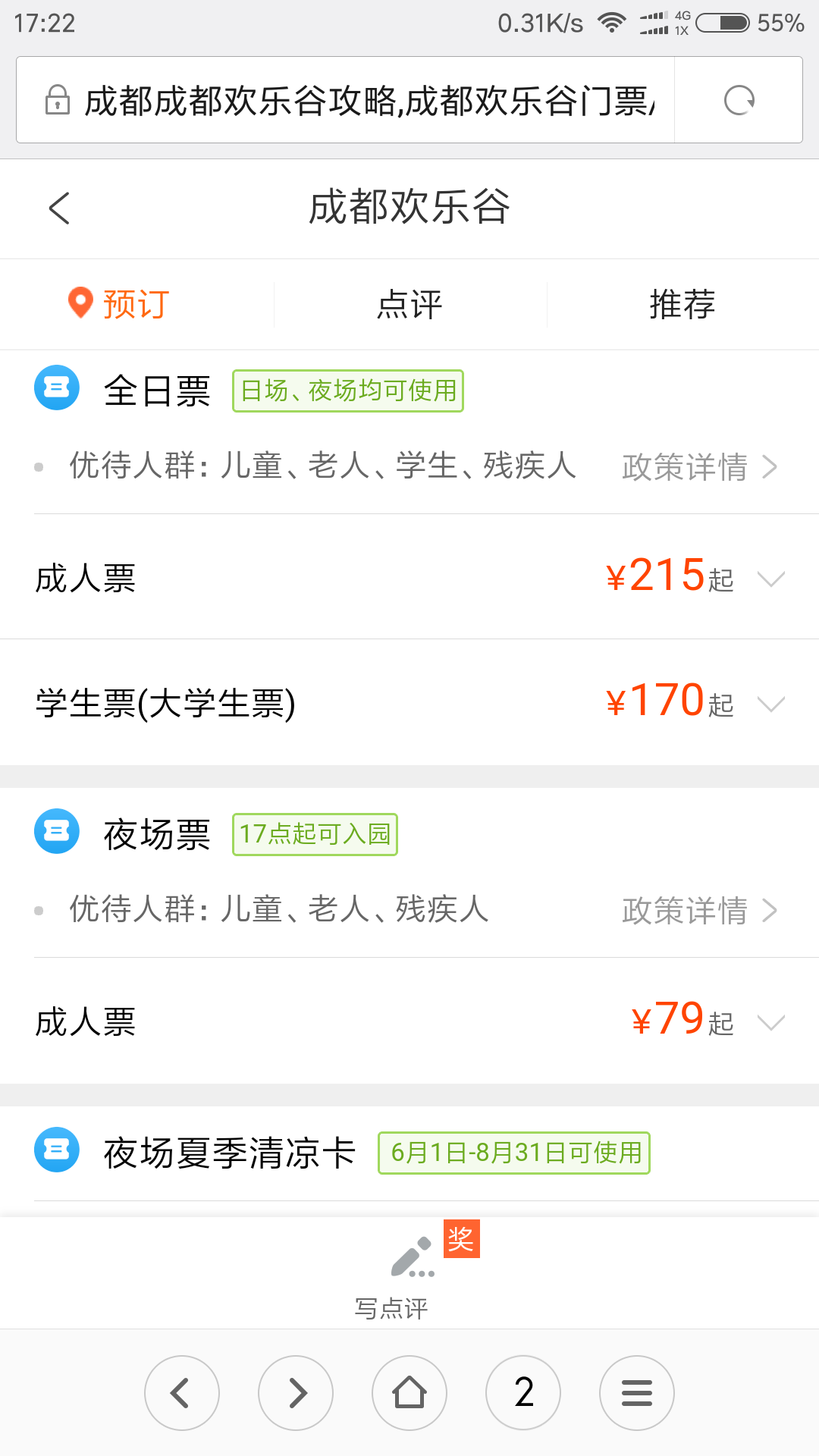Image resolution: width=819 pixels, height=1456 pixels.
Task: Reload the page with the refresh icon
Action: point(739,100)
